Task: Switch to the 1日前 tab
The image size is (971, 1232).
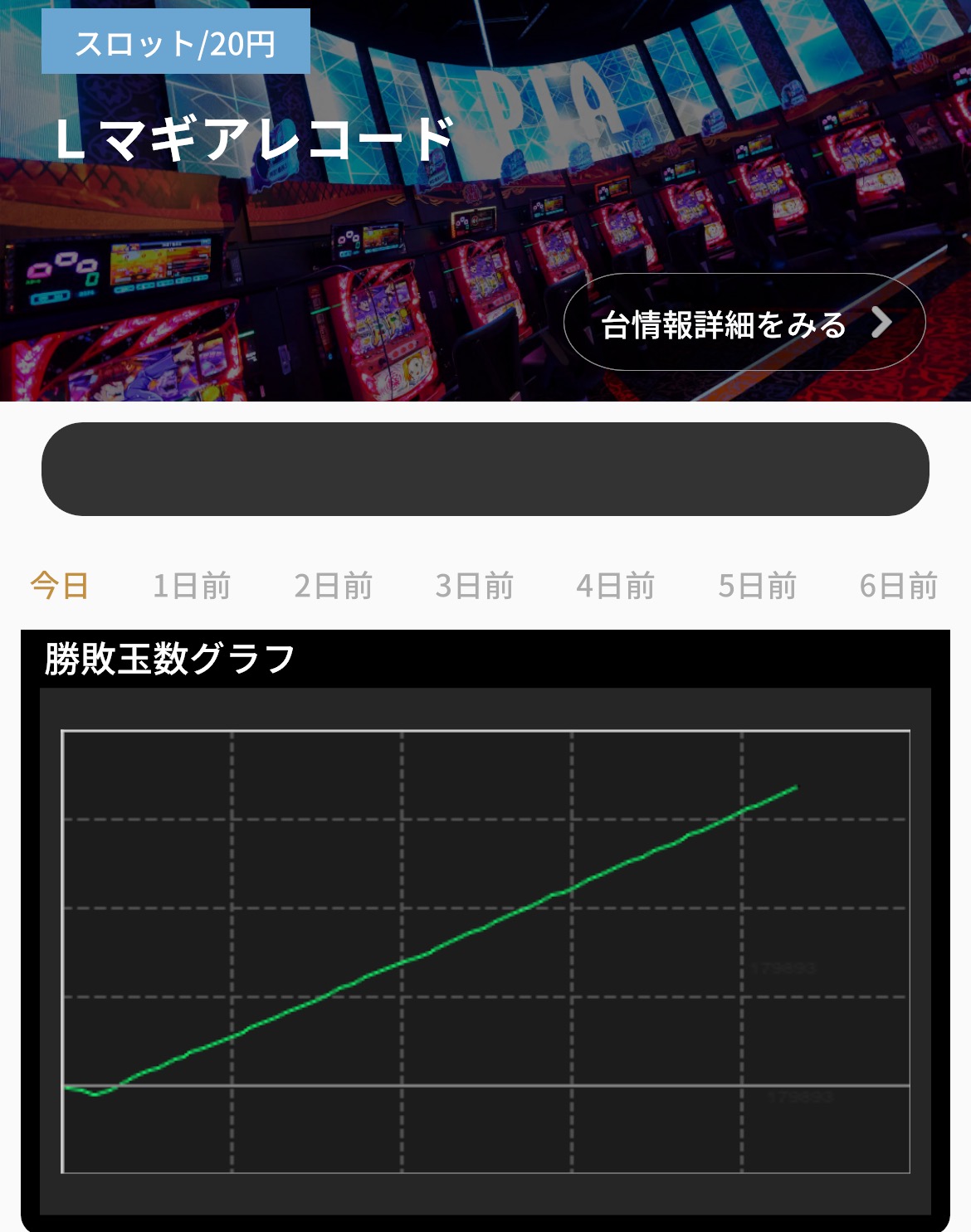Action: coord(192,586)
